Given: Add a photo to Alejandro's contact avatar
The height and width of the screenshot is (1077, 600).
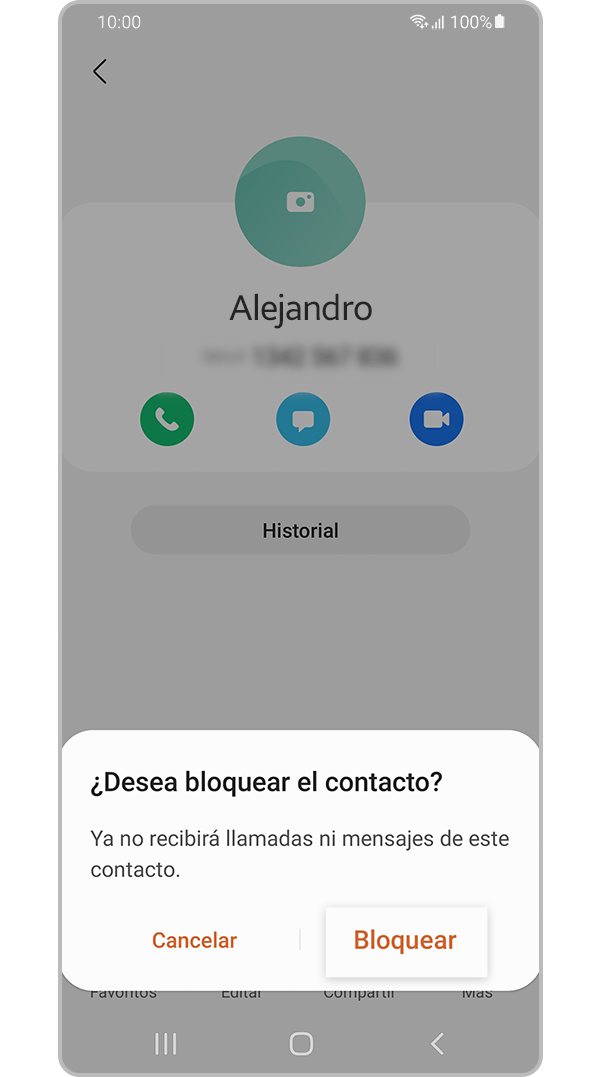Looking at the screenshot, I should pos(300,202).
